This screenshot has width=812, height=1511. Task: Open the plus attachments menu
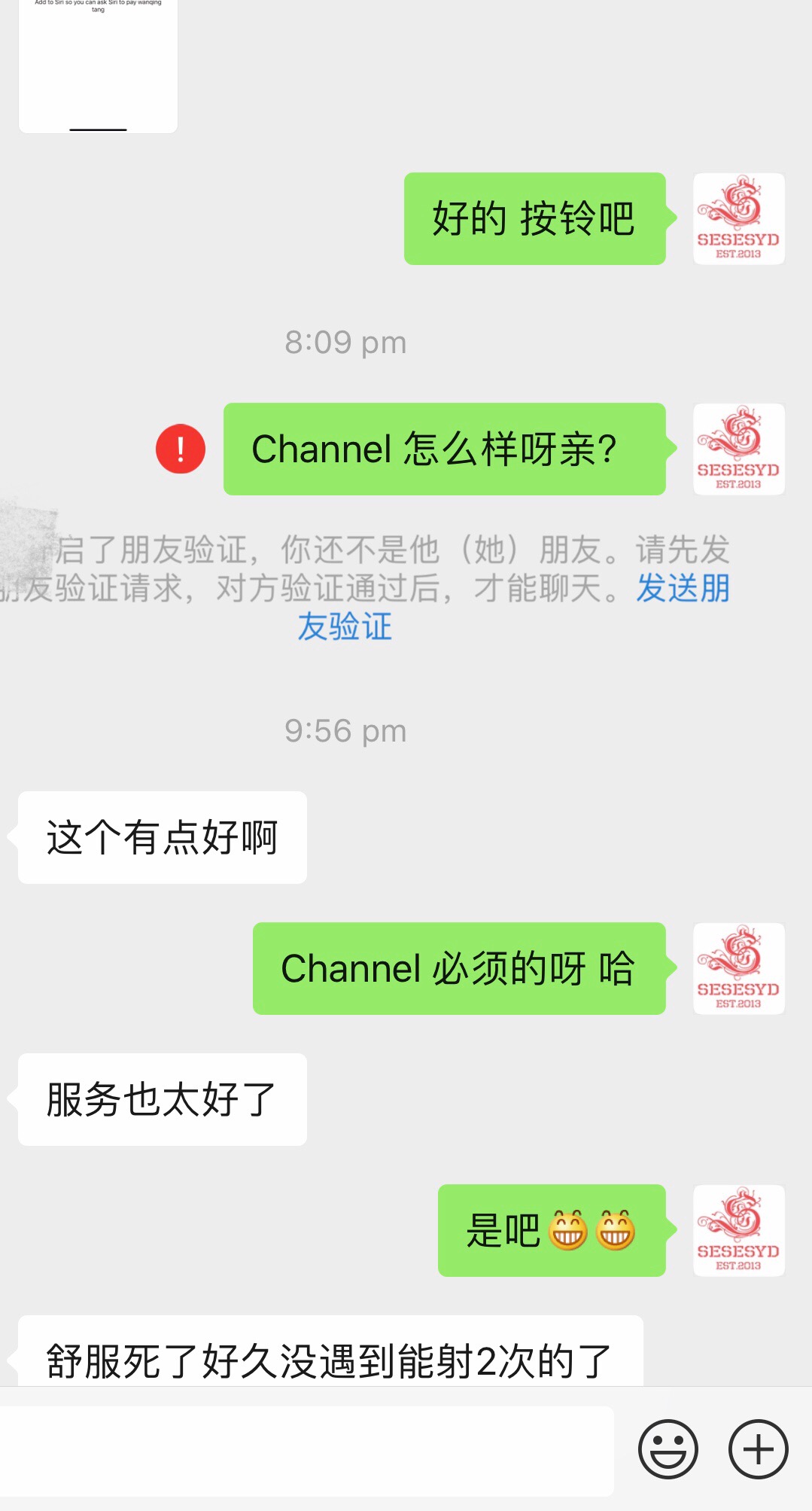click(758, 1449)
